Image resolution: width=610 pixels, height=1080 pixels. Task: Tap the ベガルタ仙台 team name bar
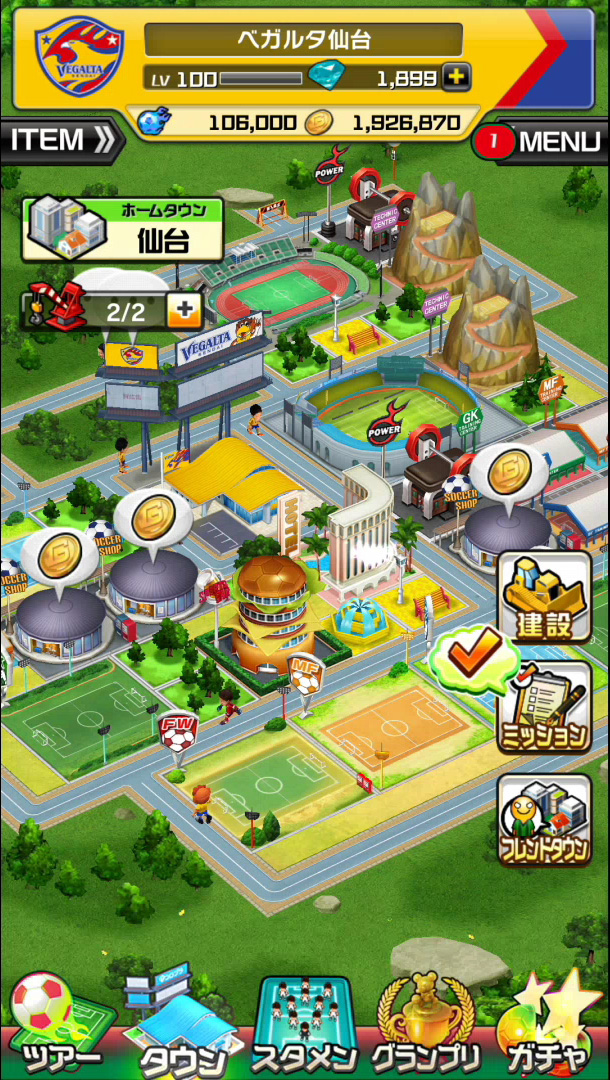click(x=303, y=40)
